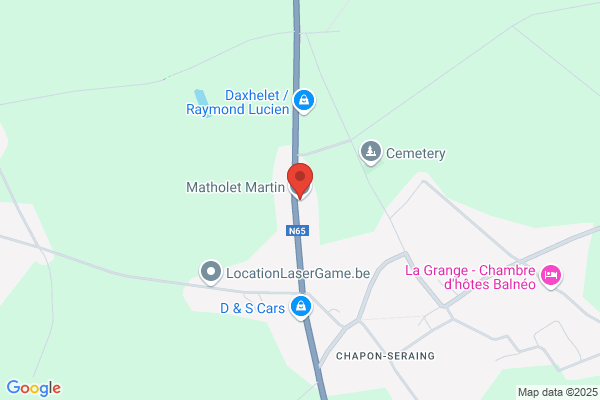
Task: Tap the red location pin
Action: coord(300,181)
